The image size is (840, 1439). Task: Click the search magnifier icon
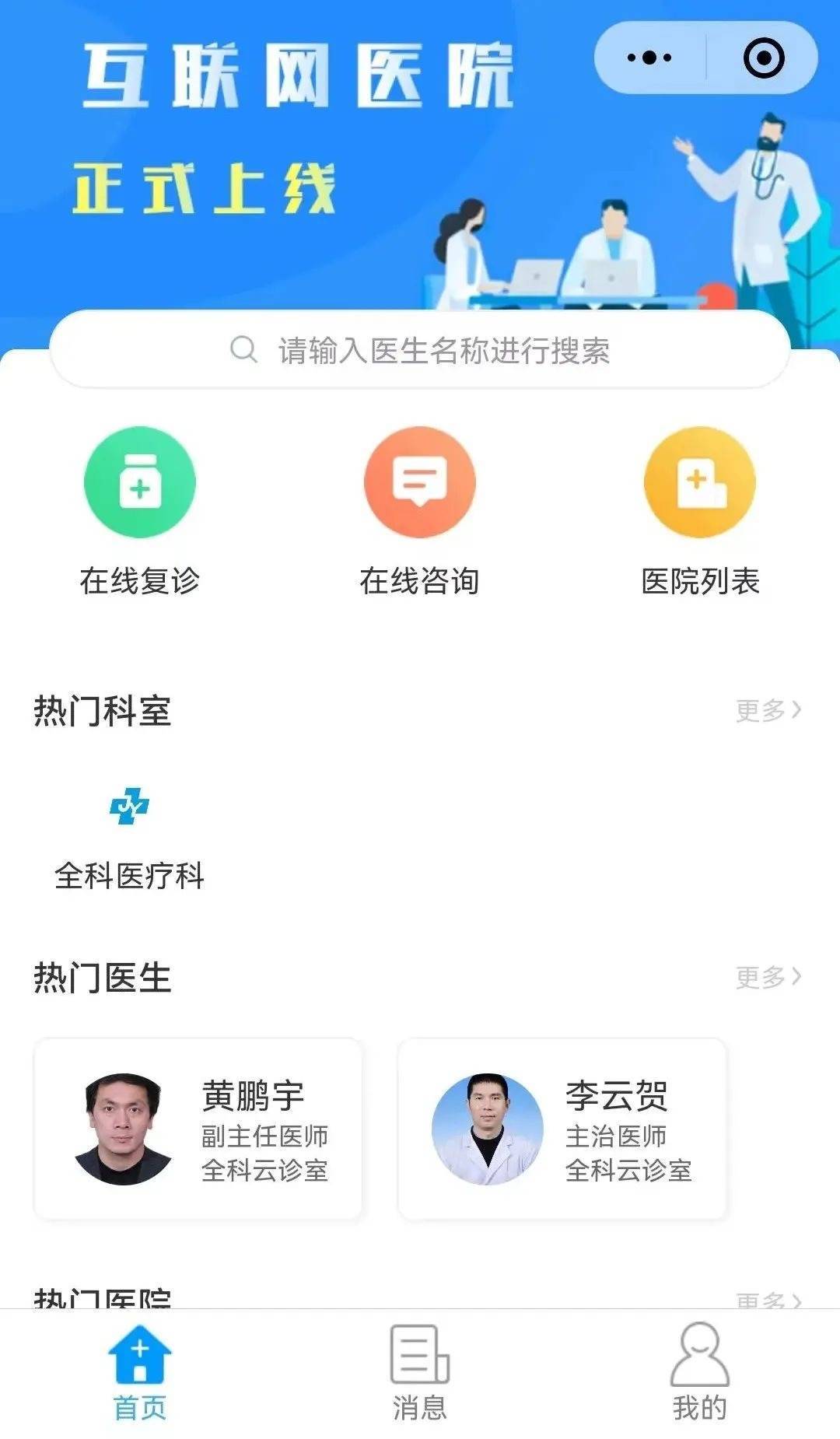(x=242, y=350)
